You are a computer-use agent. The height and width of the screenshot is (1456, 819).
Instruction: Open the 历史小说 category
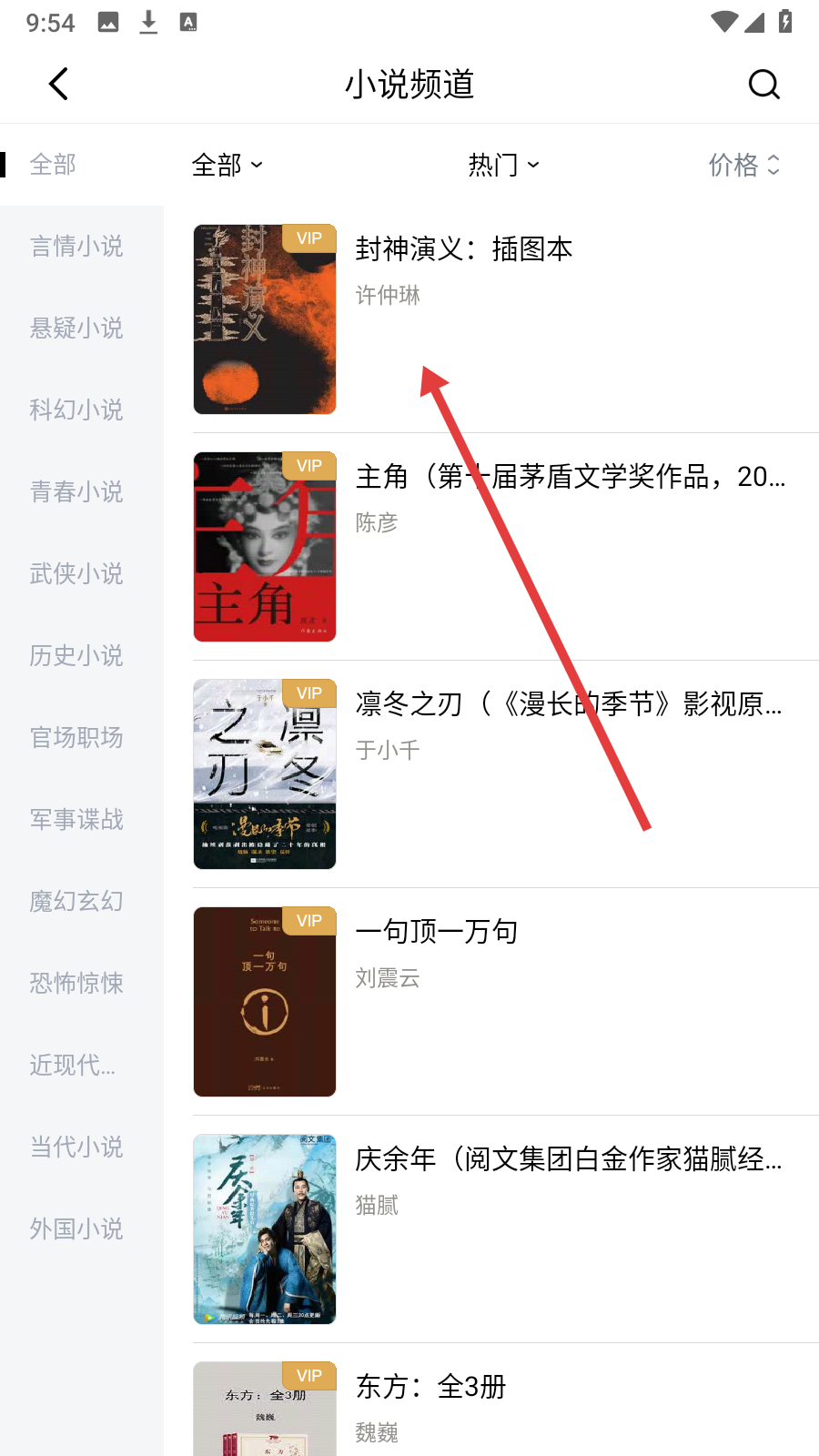point(76,656)
